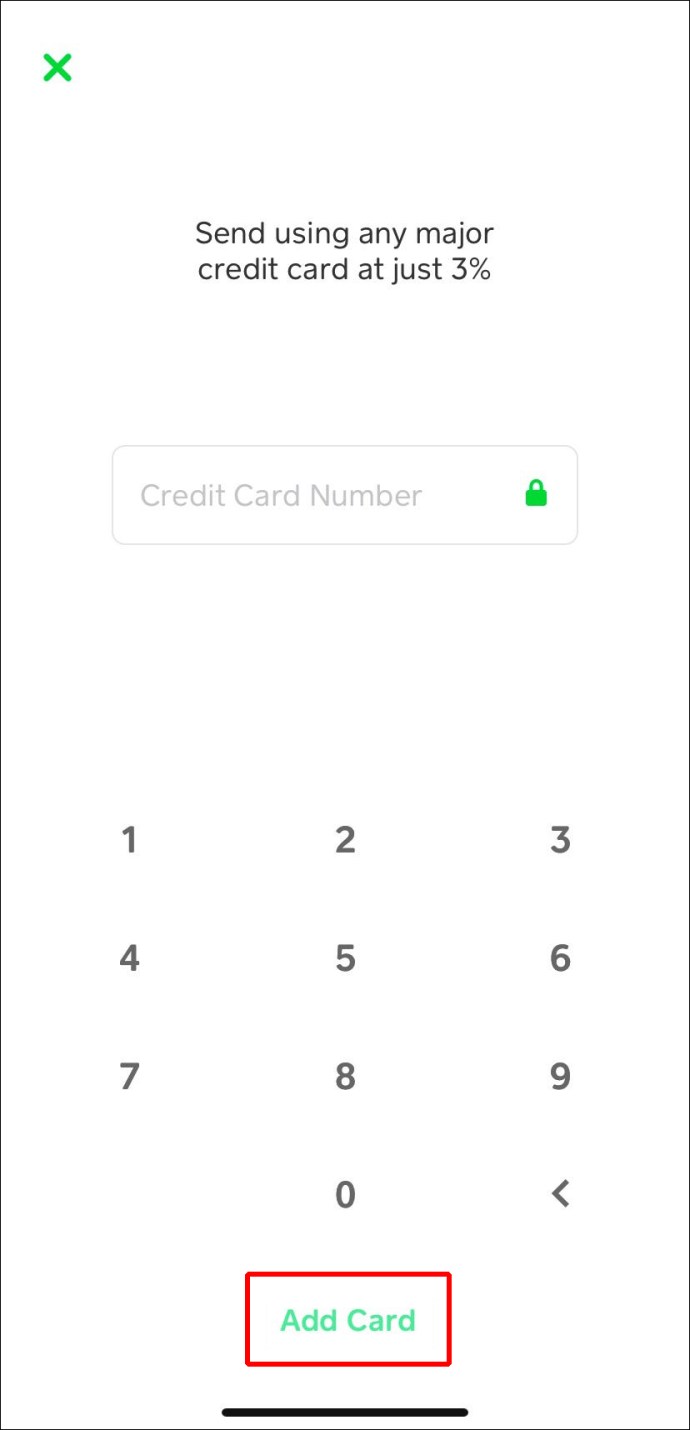Image resolution: width=690 pixels, height=1430 pixels.
Task: Enter digit 5 on the keypad
Action: tap(345, 958)
